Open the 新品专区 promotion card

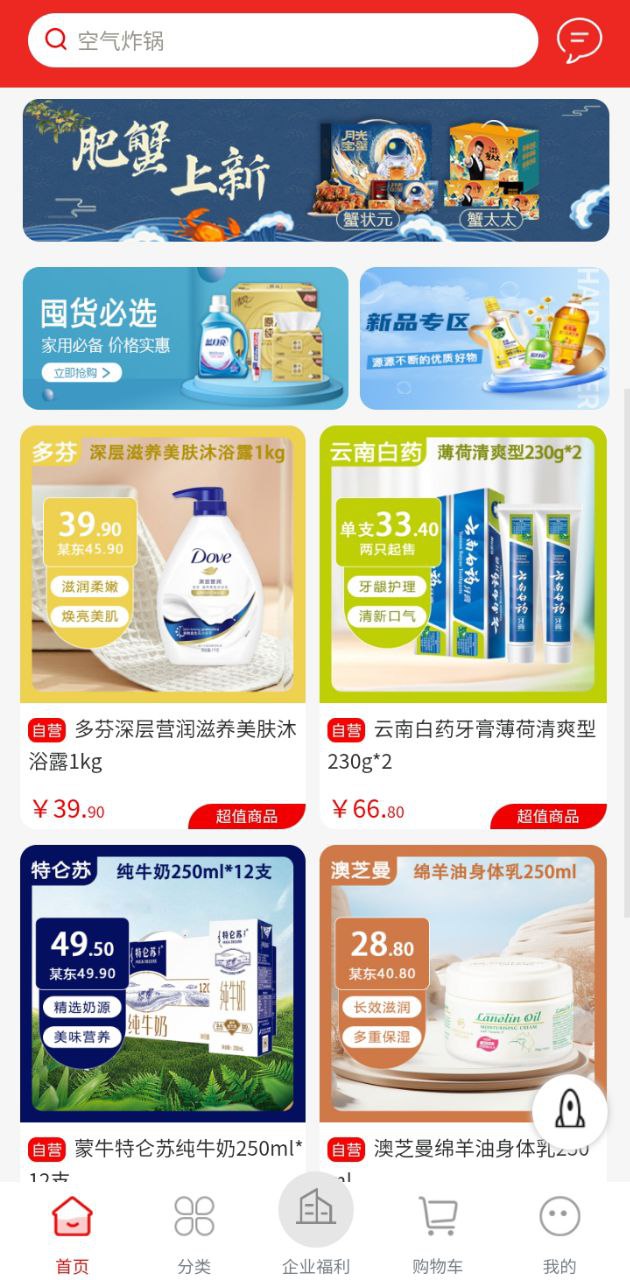click(484, 338)
